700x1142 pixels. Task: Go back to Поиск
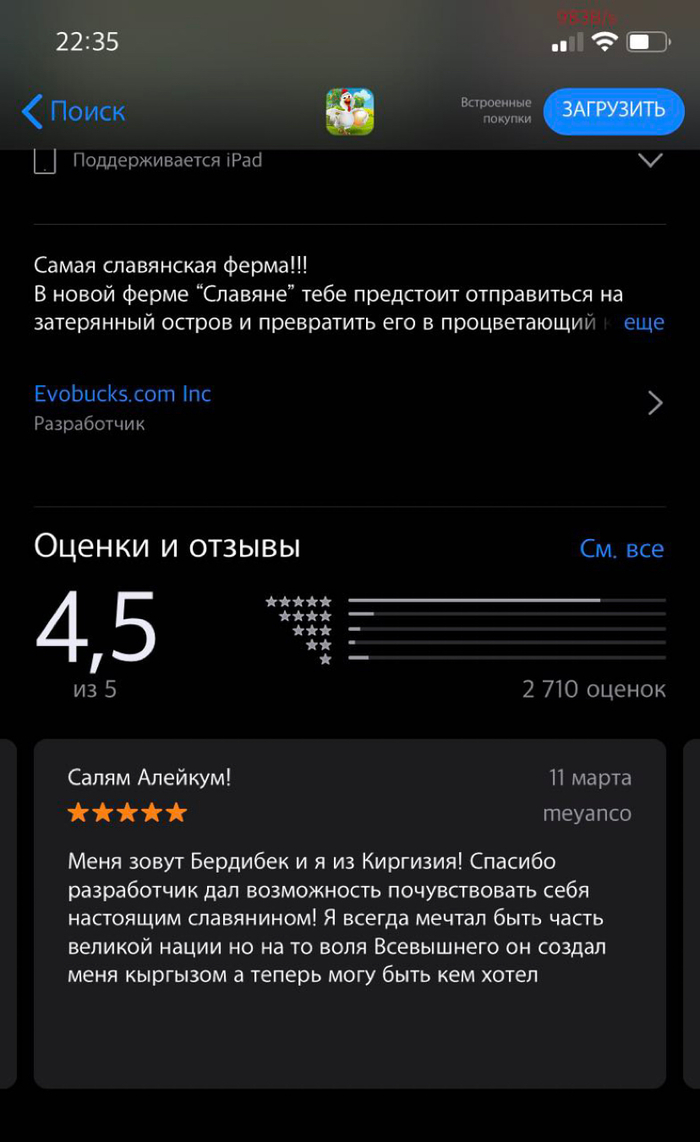click(74, 111)
